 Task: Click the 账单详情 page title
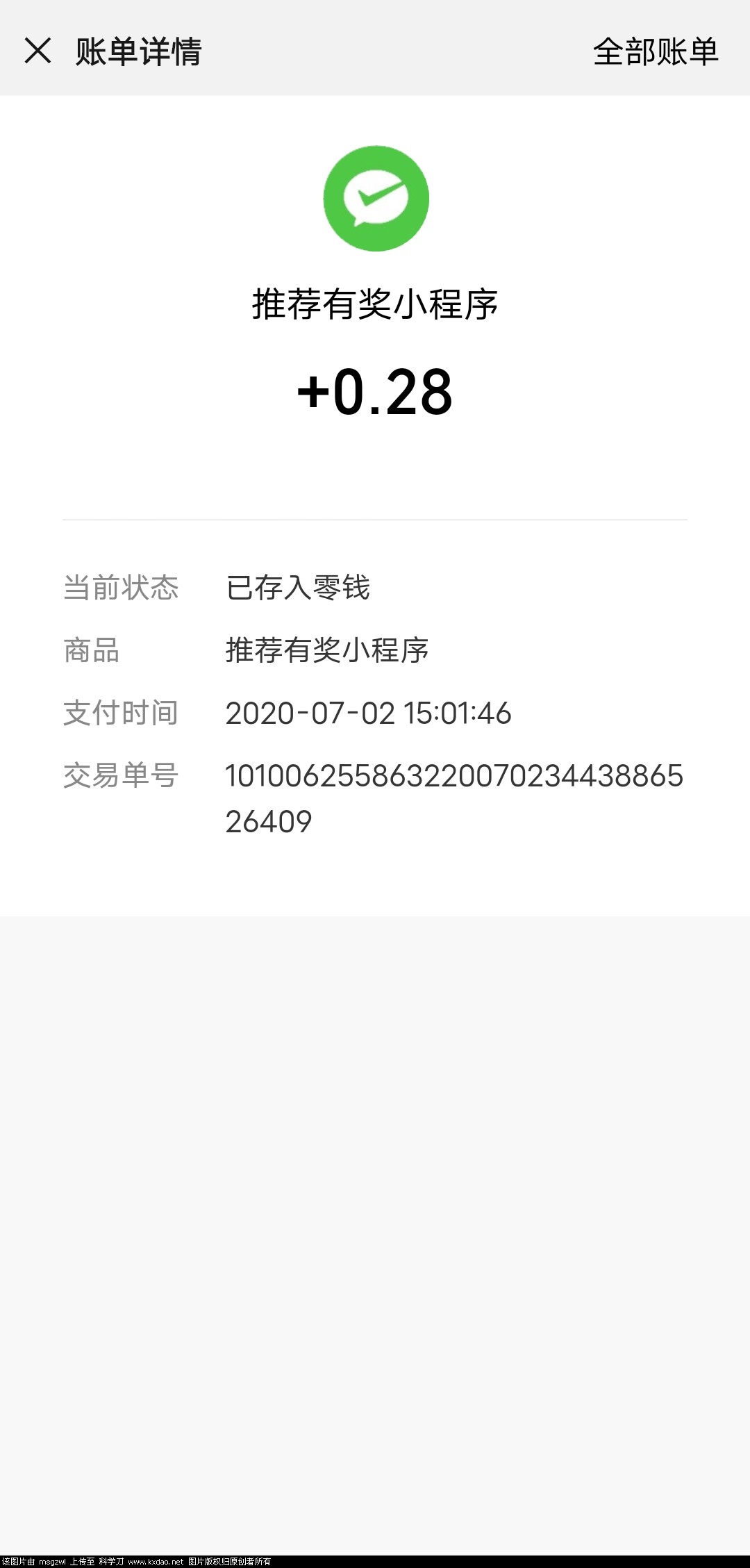click(x=137, y=52)
